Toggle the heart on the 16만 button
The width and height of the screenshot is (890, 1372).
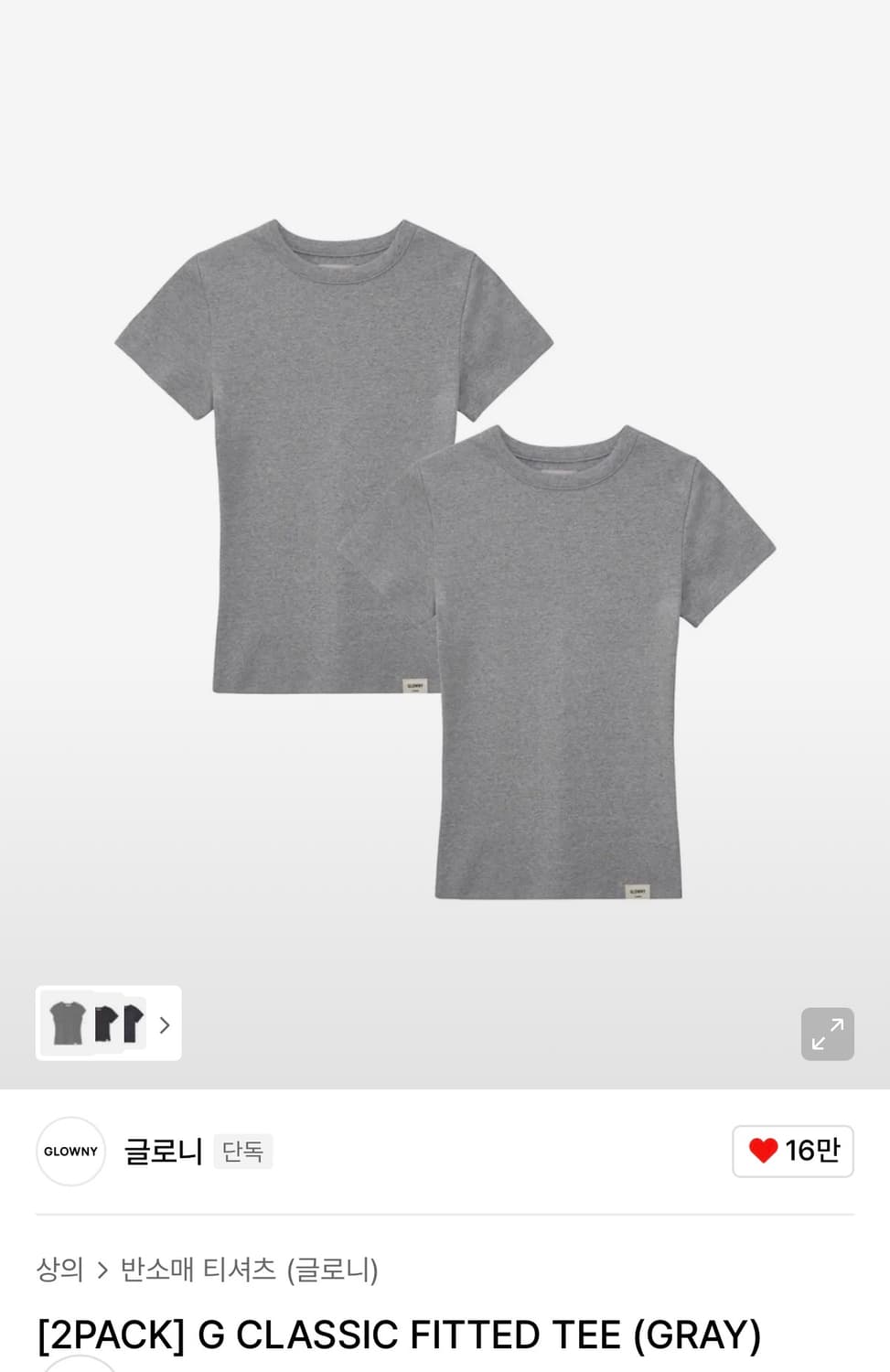point(767,1152)
